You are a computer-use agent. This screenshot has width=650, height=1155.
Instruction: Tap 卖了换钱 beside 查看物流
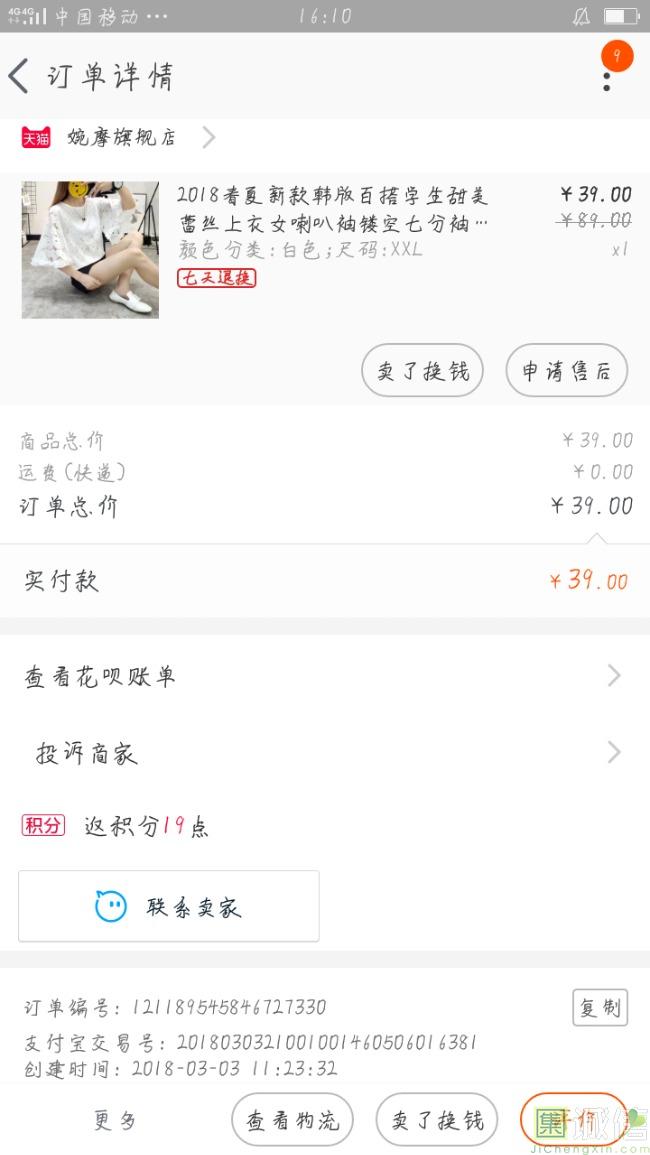pyautogui.click(x=437, y=1120)
